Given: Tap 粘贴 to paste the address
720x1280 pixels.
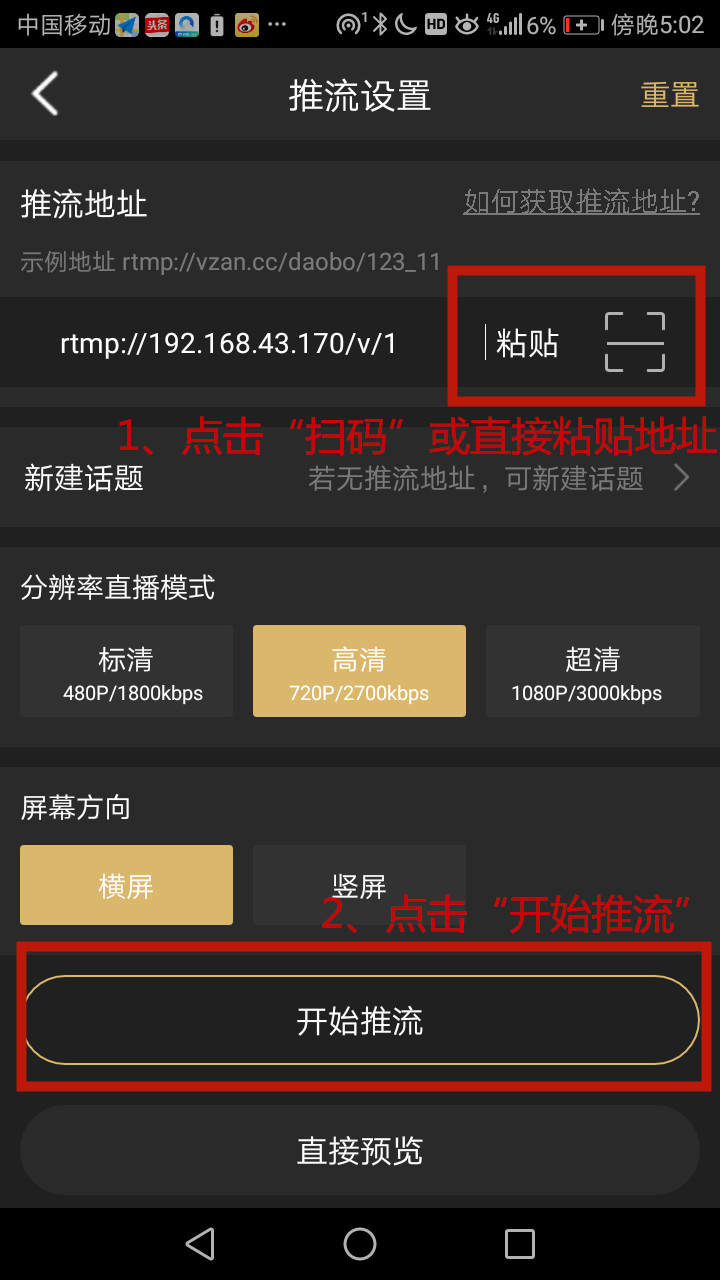Looking at the screenshot, I should pyautogui.click(x=527, y=343).
